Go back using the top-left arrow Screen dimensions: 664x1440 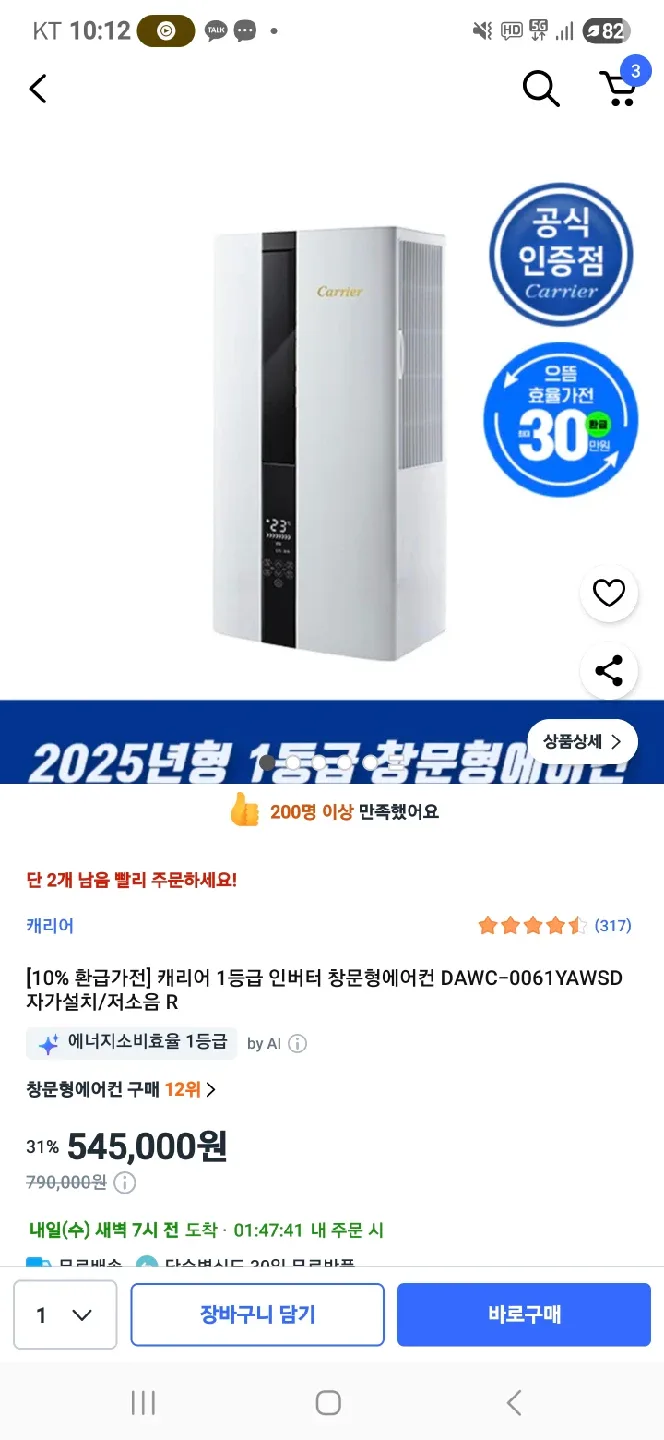coord(38,89)
